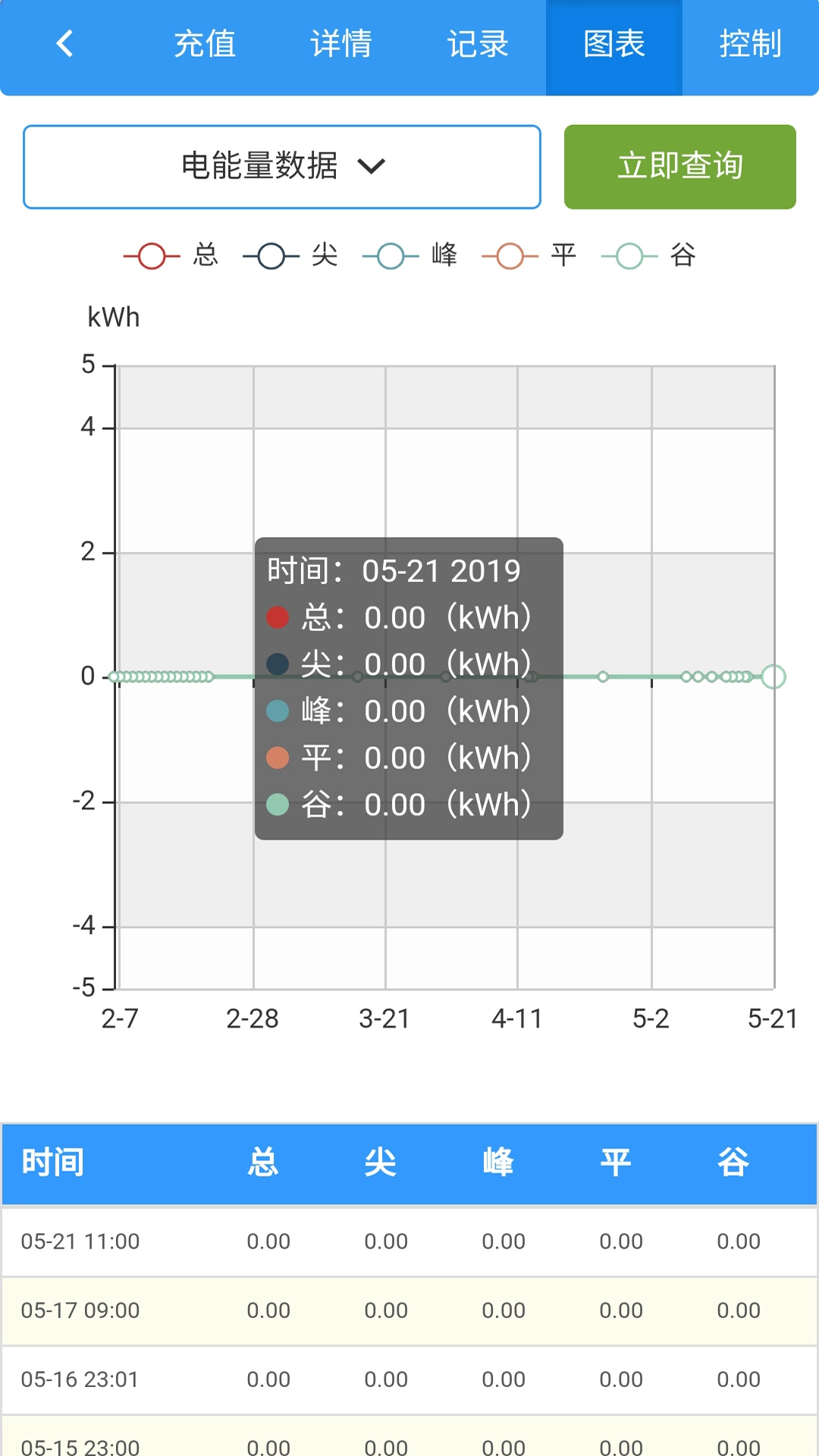Toggle the 平 legend item
Viewport: 819px width, 1456px height.
pyautogui.click(x=529, y=256)
